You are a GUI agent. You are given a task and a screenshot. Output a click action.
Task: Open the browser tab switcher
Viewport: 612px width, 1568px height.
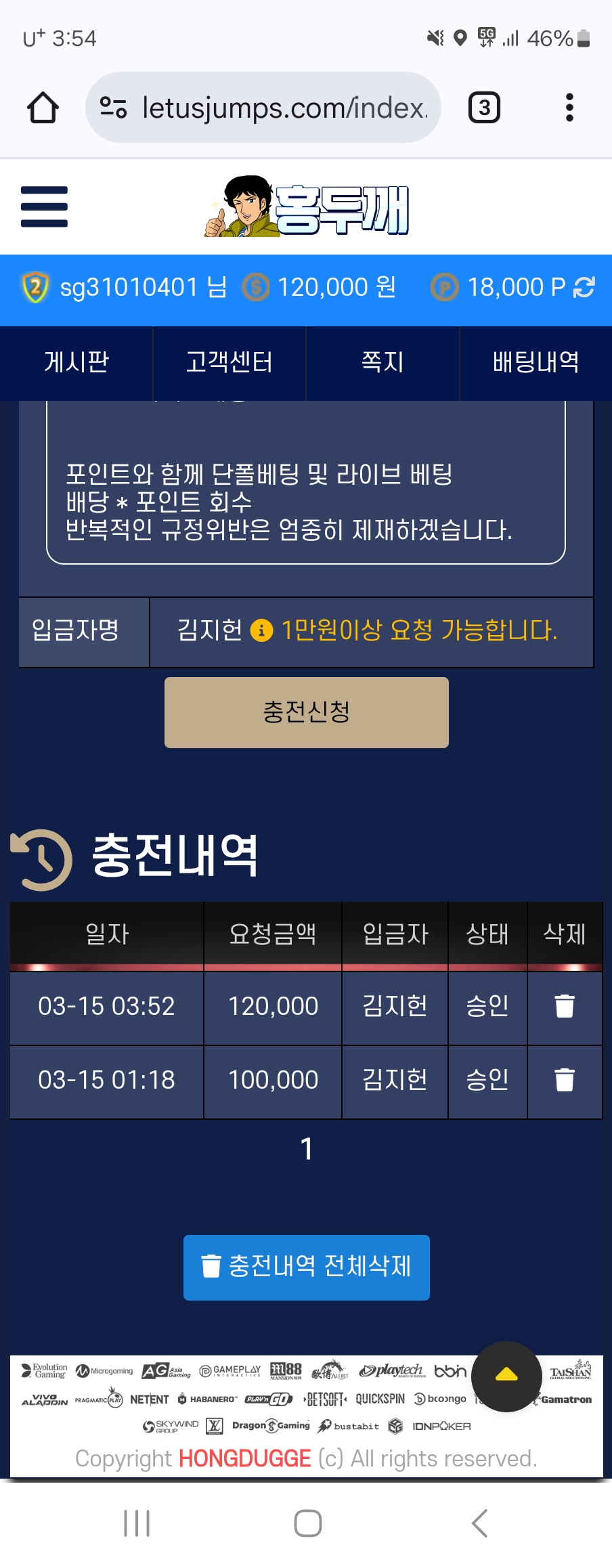[484, 108]
